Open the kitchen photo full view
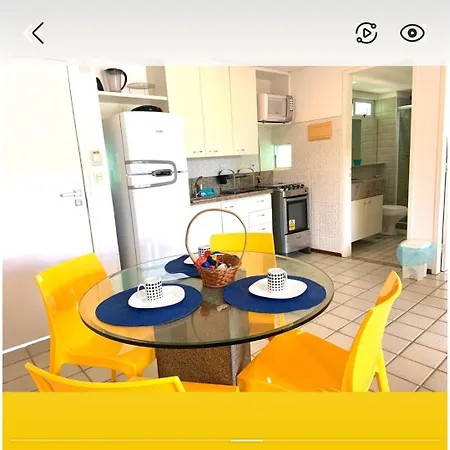This screenshot has height=450, width=450. point(225,229)
